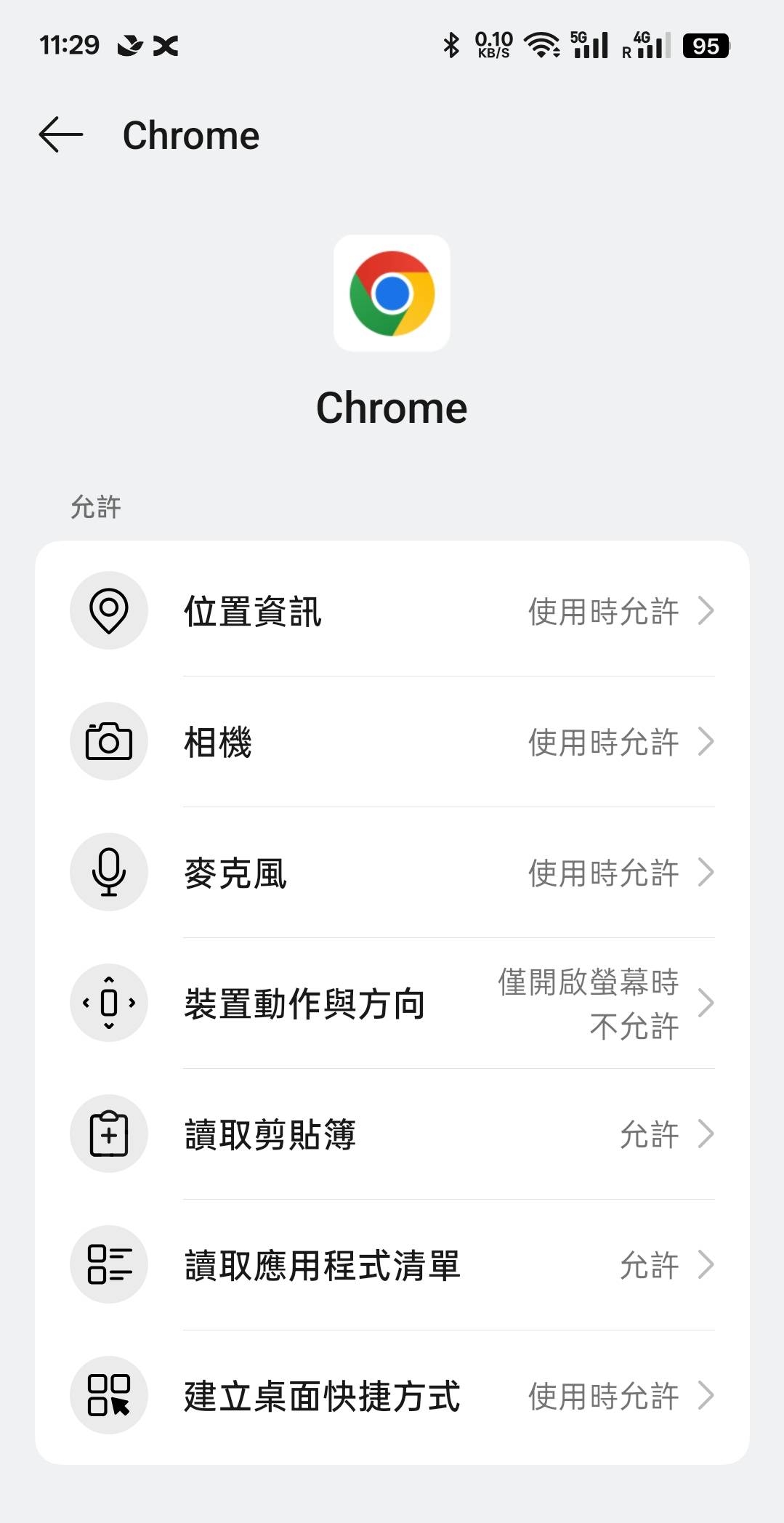Expand the 位置資訊 permission settings
Image resolution: width=784 pixels, height=1523 pixels.
click(x=706, y=610)
